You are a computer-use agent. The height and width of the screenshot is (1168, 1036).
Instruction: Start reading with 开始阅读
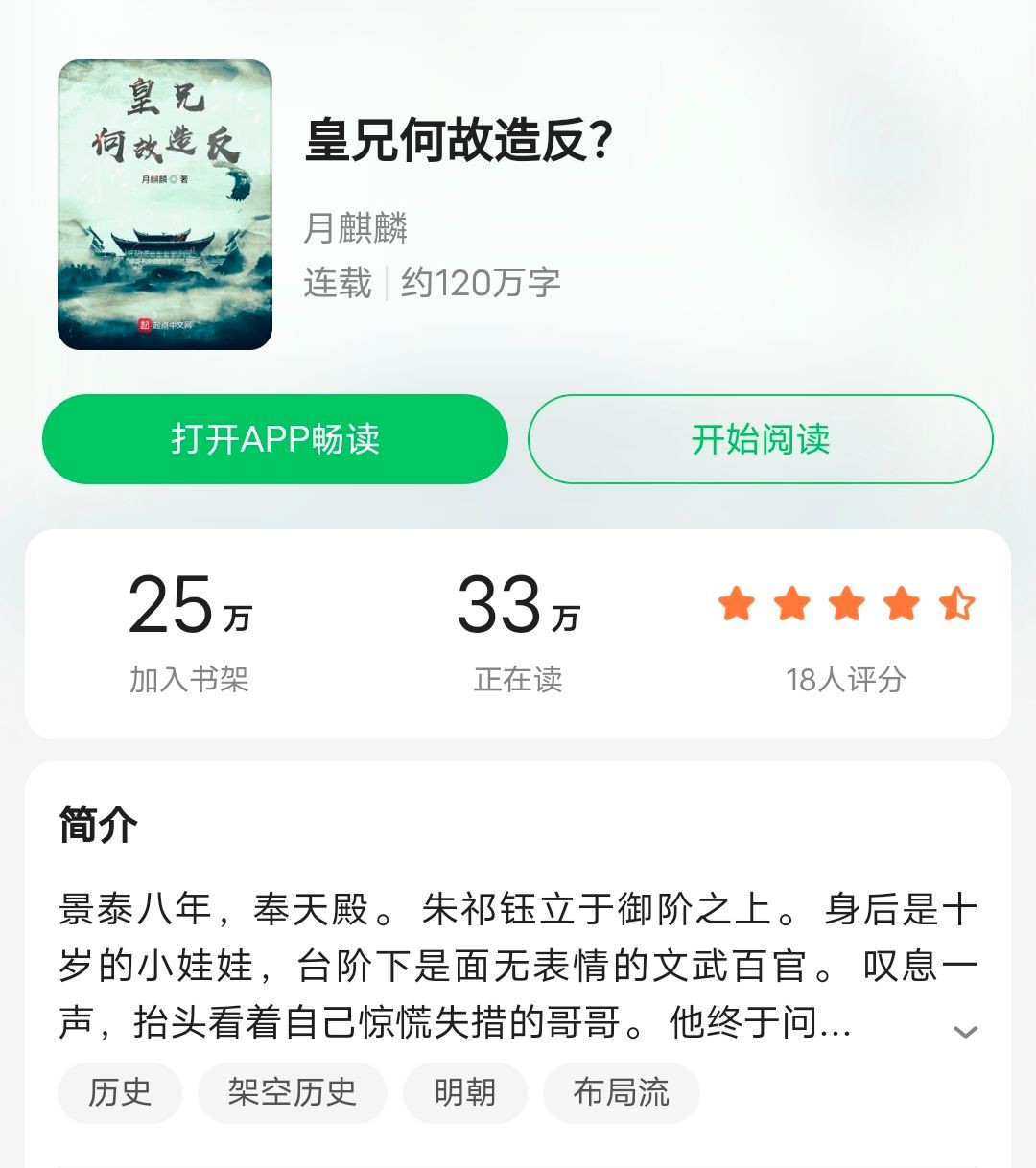pyautogui.click(x=760, y=439)
